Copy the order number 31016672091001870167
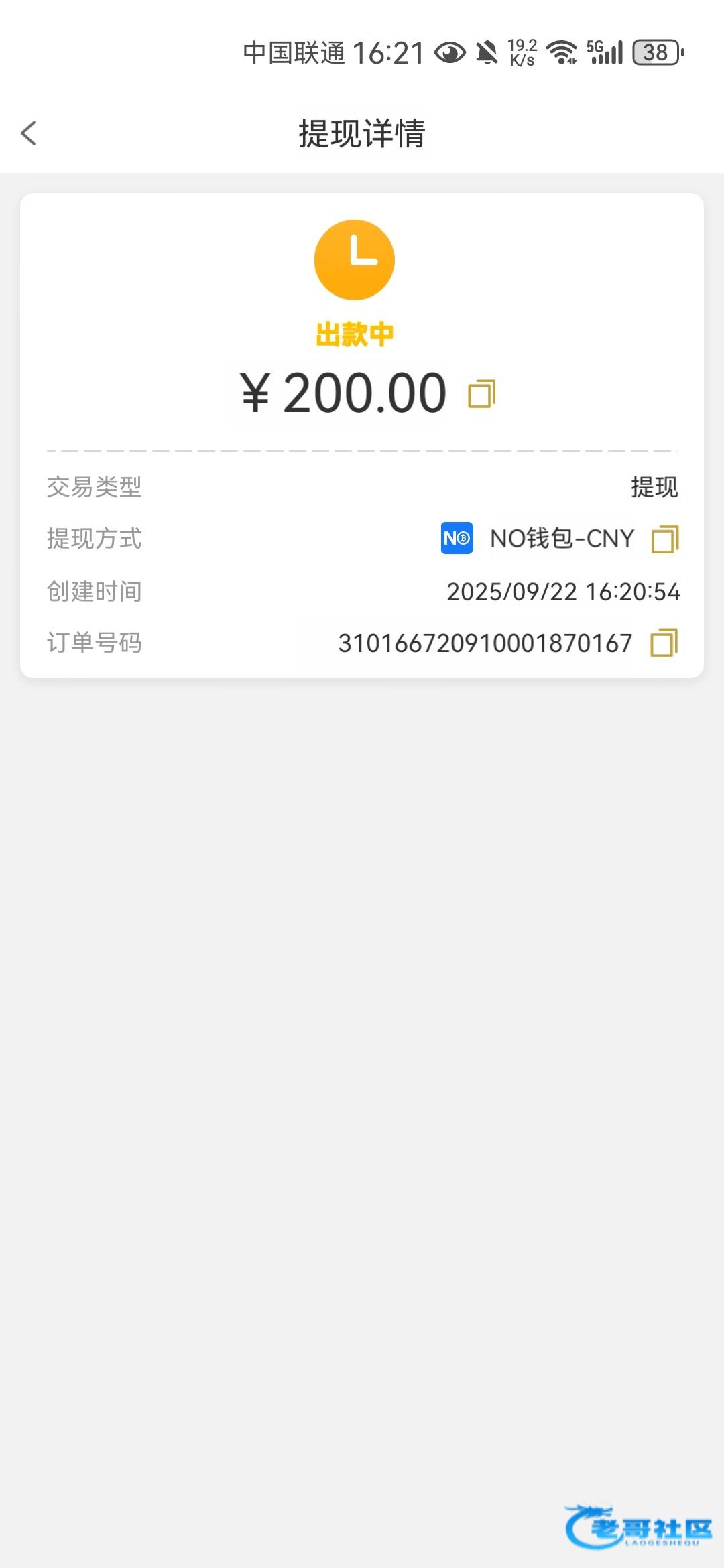 click(x=664, y=643)
